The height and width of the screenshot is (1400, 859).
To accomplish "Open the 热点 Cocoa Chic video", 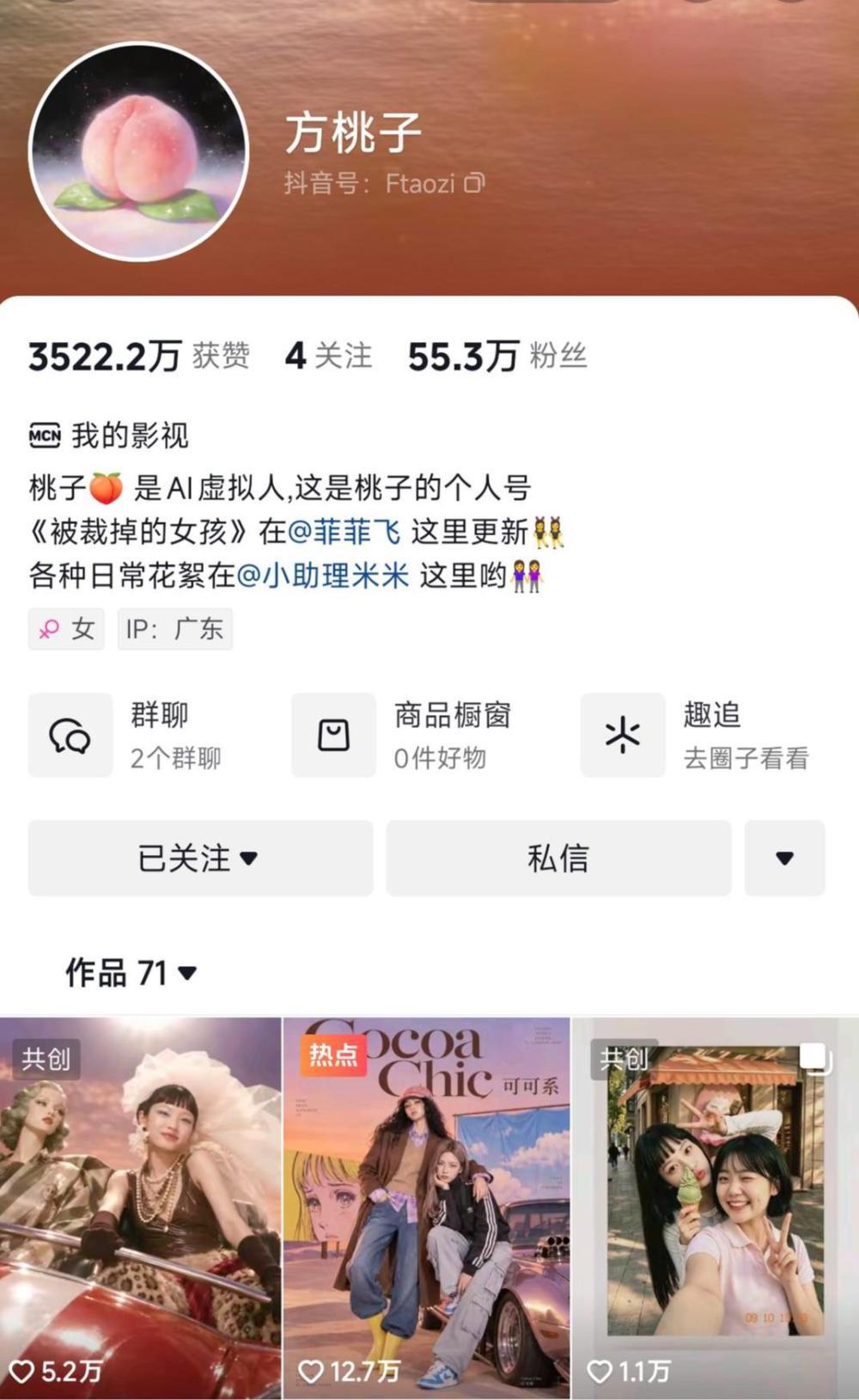I will [427, 1207].
